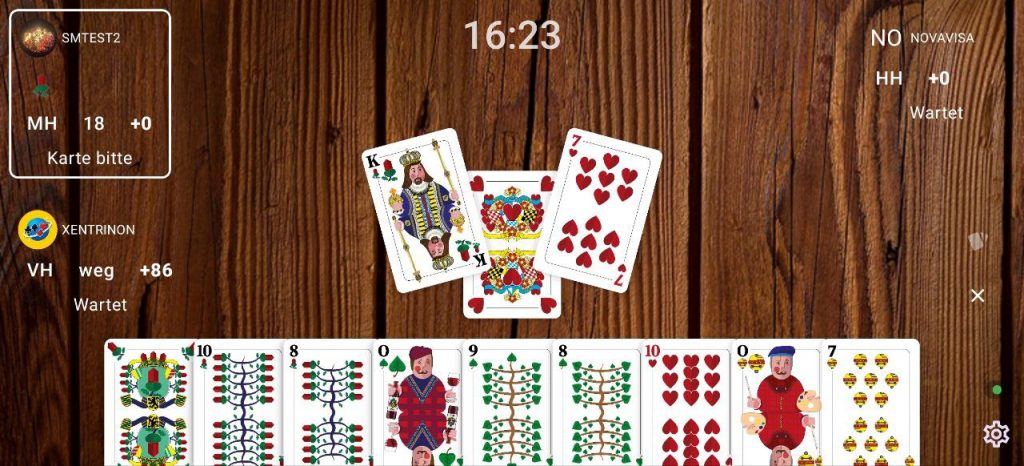Tap the faint card-stack icon above the X

pos(978,243)
